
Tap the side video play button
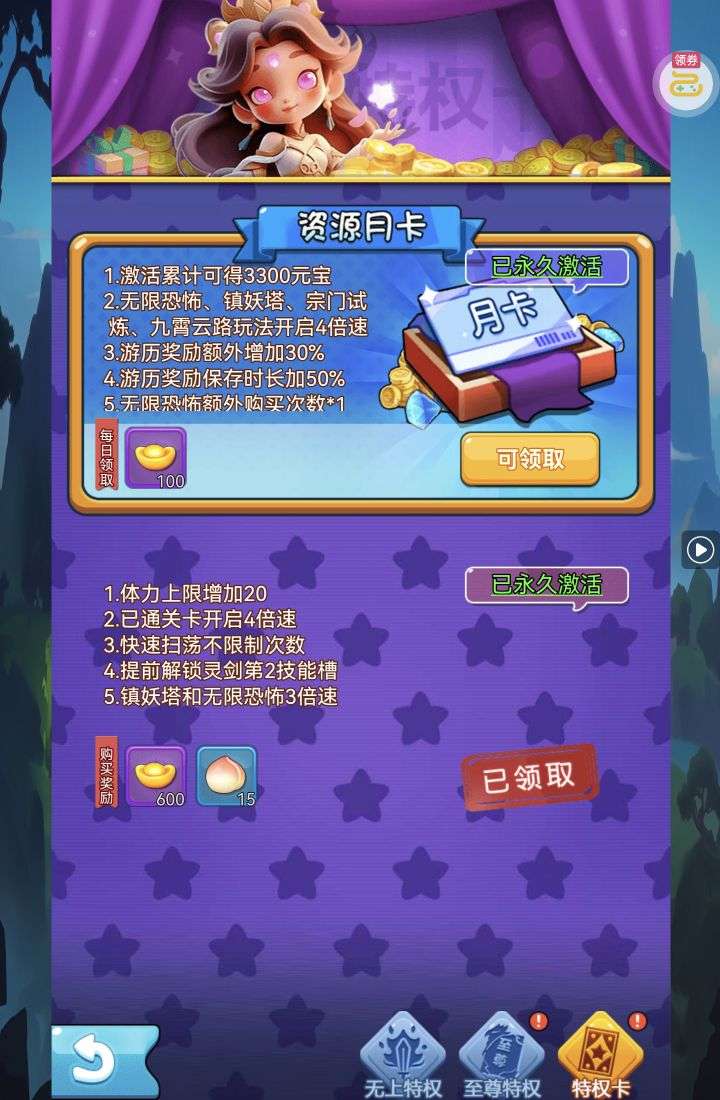click(701, 549)
